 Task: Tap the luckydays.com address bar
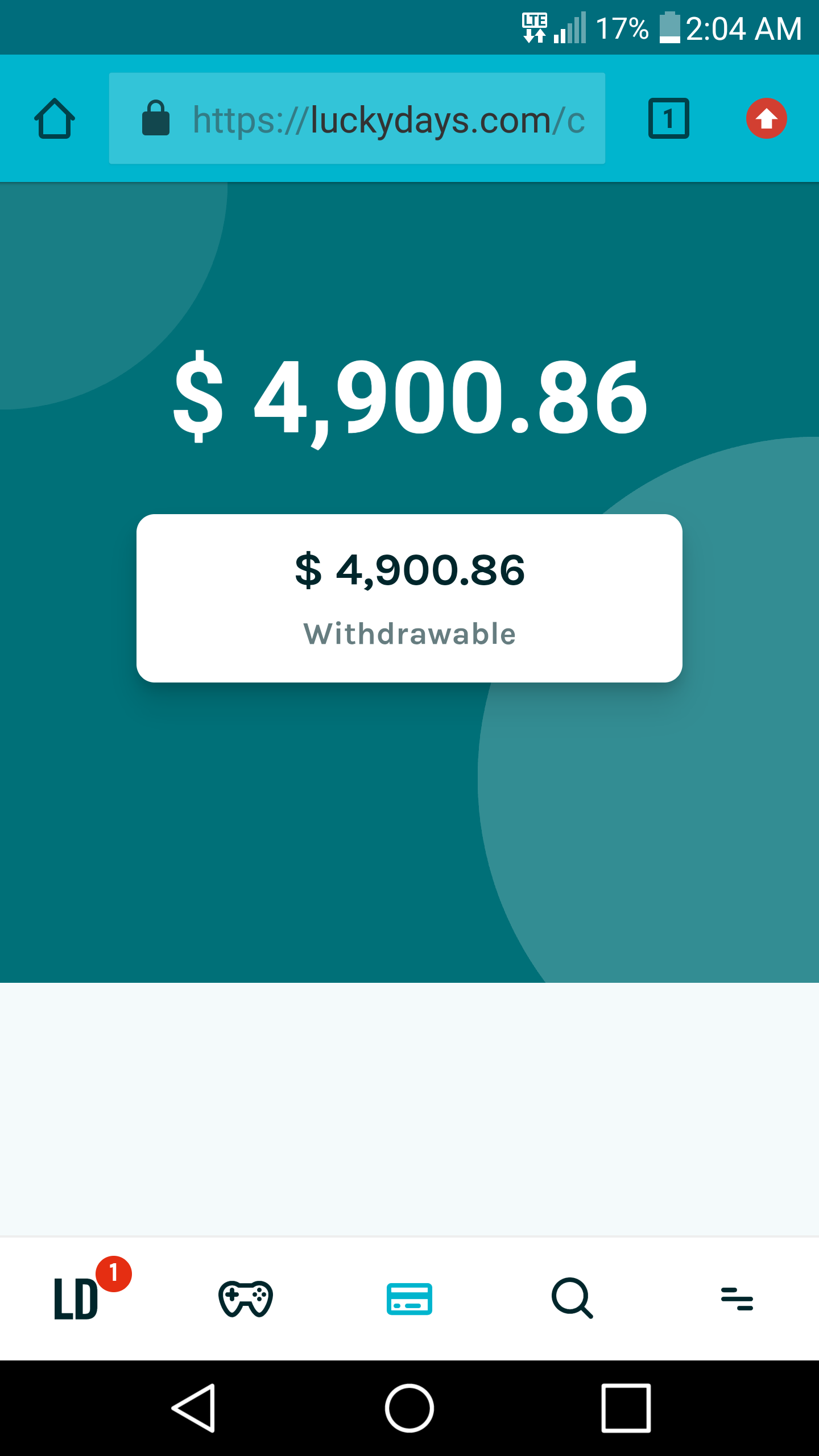[357, 119]
